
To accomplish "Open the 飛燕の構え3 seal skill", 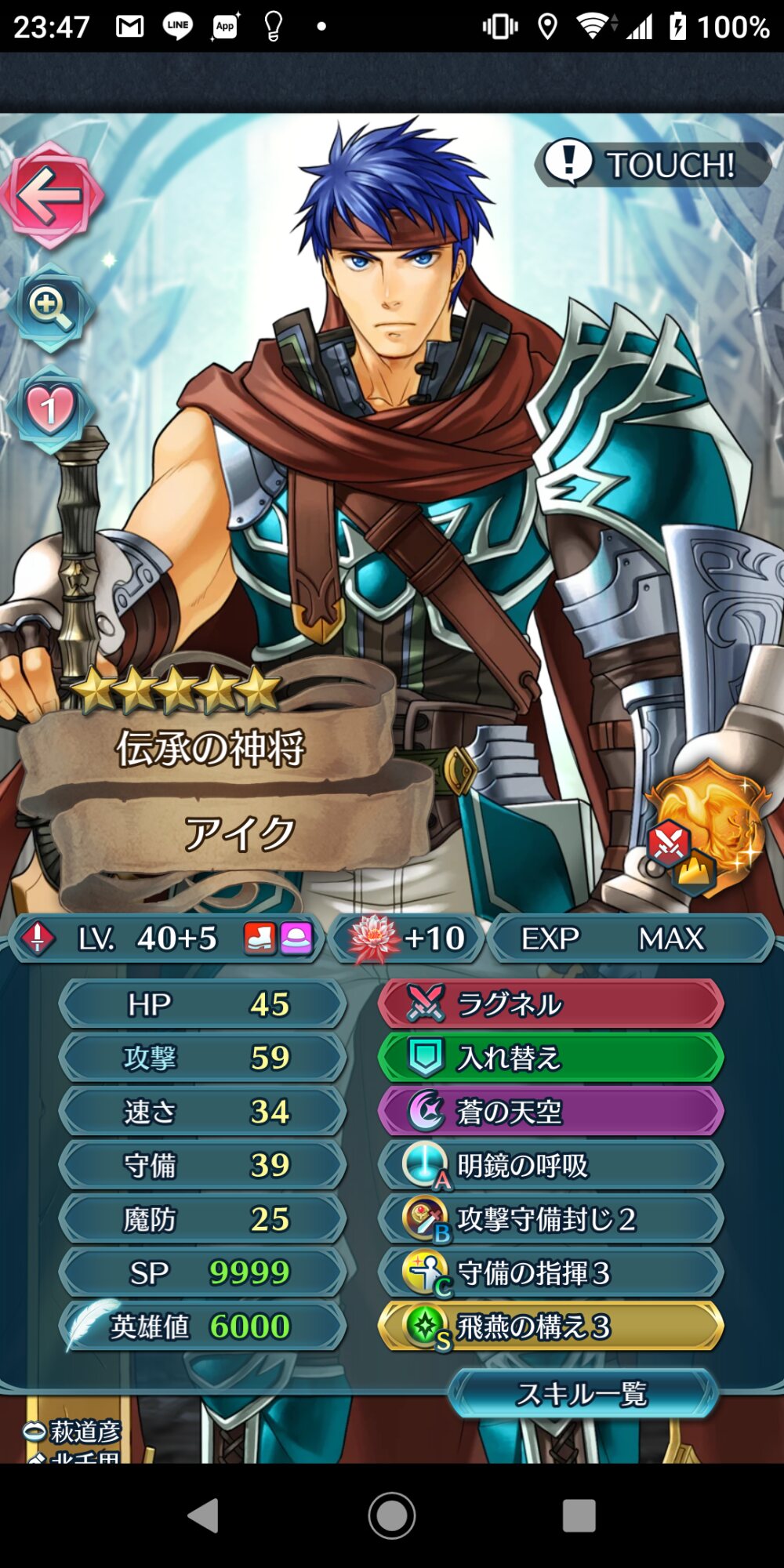I will (x=550, y=1327).
